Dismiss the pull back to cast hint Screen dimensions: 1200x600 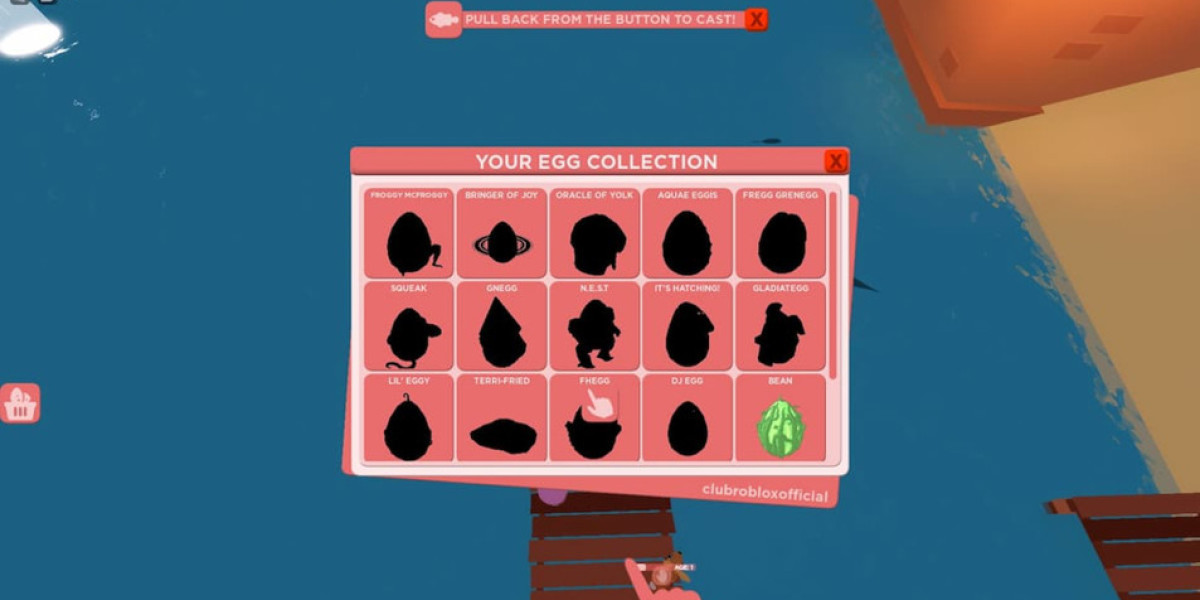757,19
